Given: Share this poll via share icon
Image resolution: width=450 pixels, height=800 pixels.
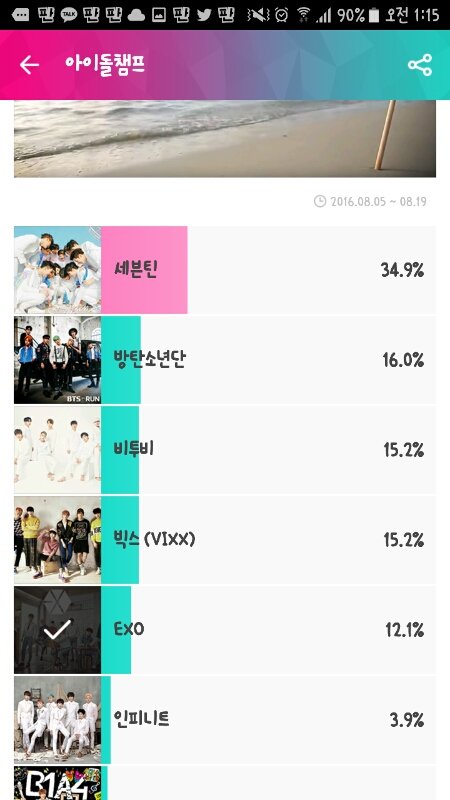Looking at the screenshot, I should click(420, 65).
